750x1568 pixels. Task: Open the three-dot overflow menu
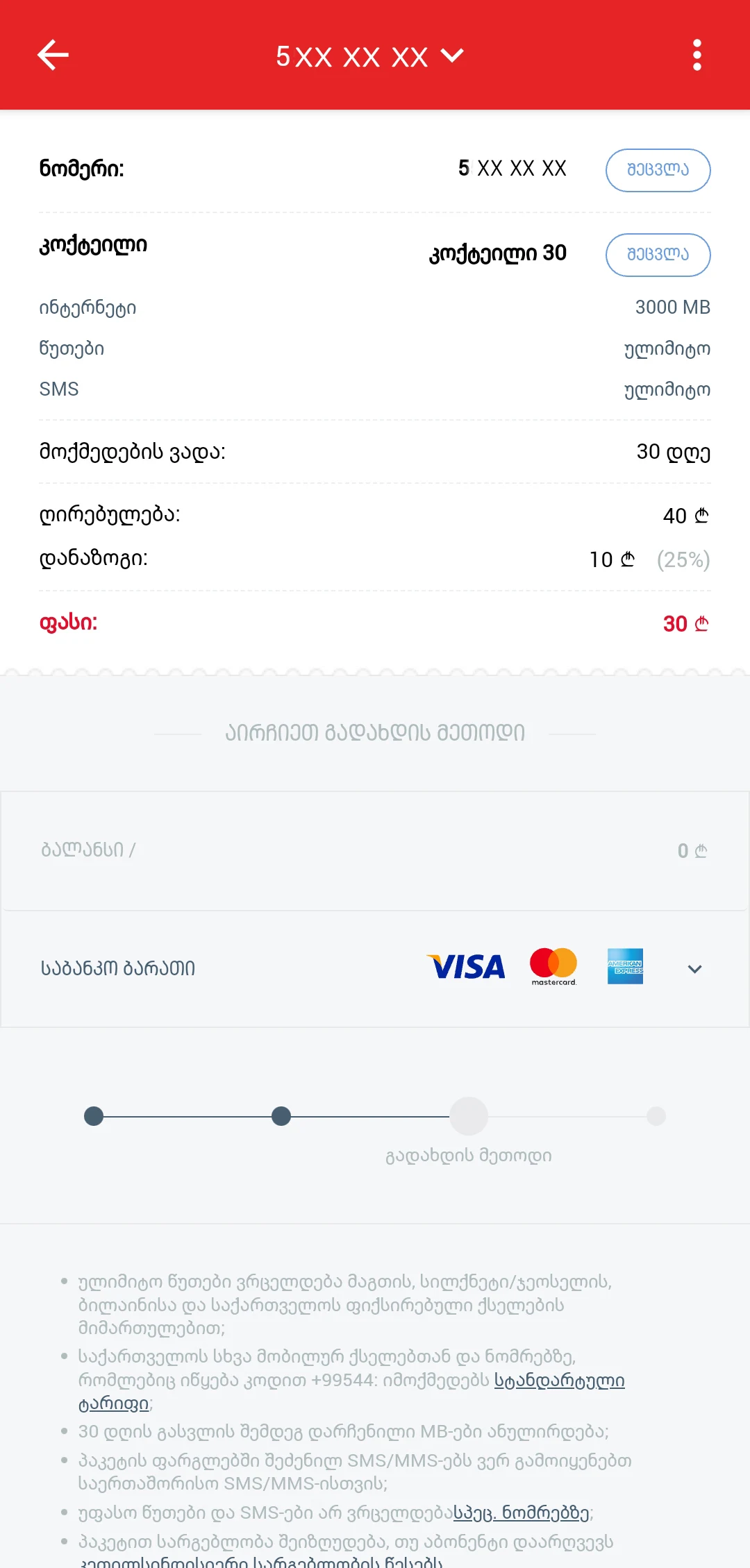pyautogui.click(x=697, y=56)
